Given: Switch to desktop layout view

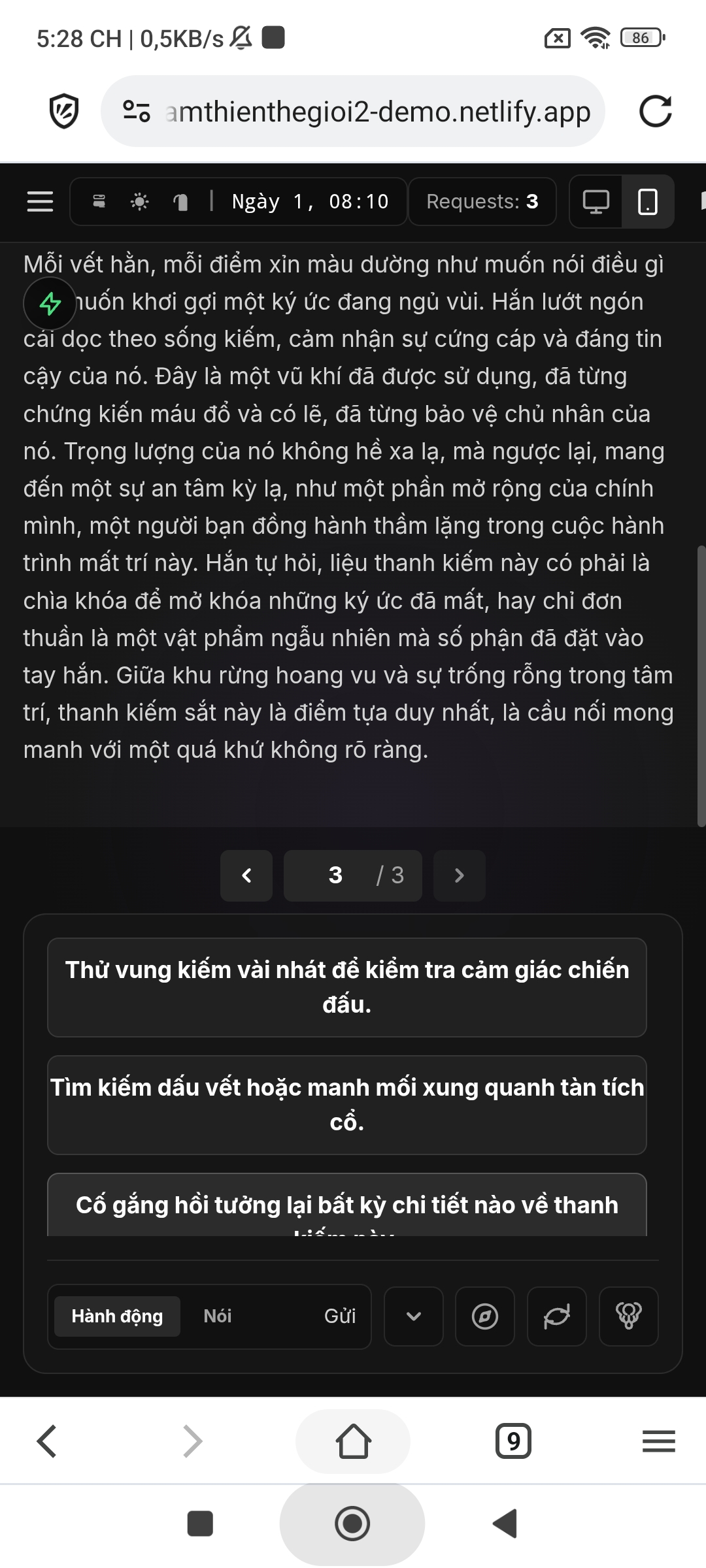Looking at the screenshot, I should click(x=596, y=201).
